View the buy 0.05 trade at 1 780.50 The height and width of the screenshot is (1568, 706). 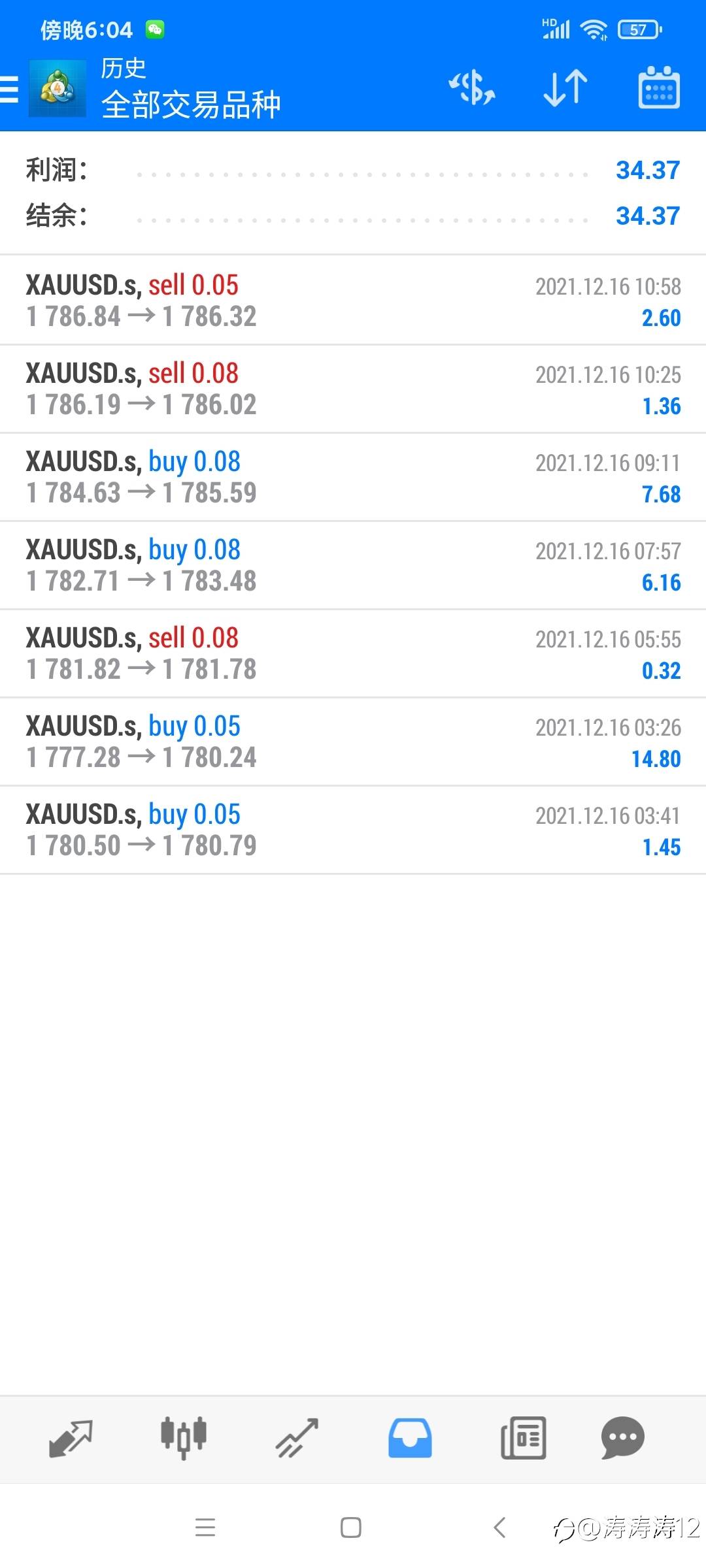[353, 830]
